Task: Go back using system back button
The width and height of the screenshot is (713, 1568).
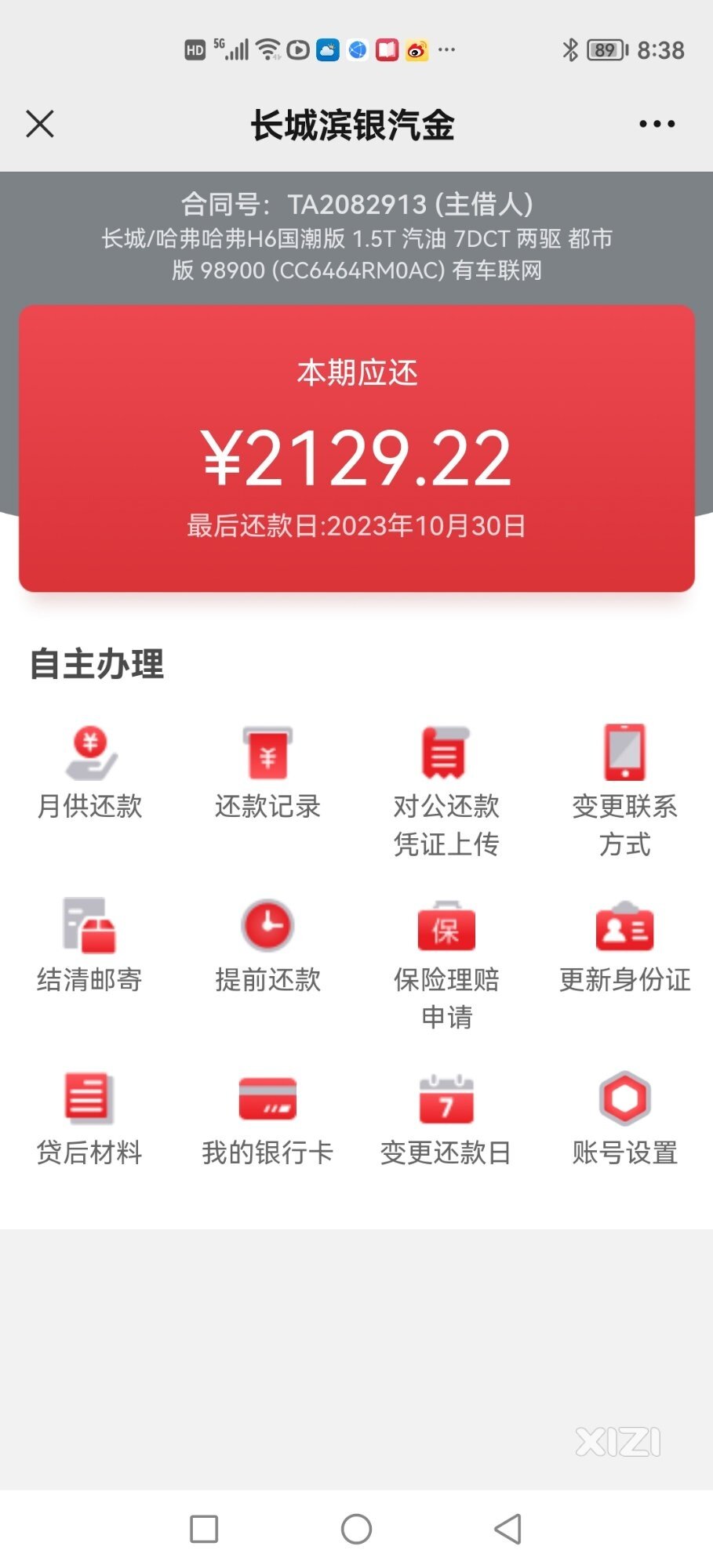Action: 508,1529
